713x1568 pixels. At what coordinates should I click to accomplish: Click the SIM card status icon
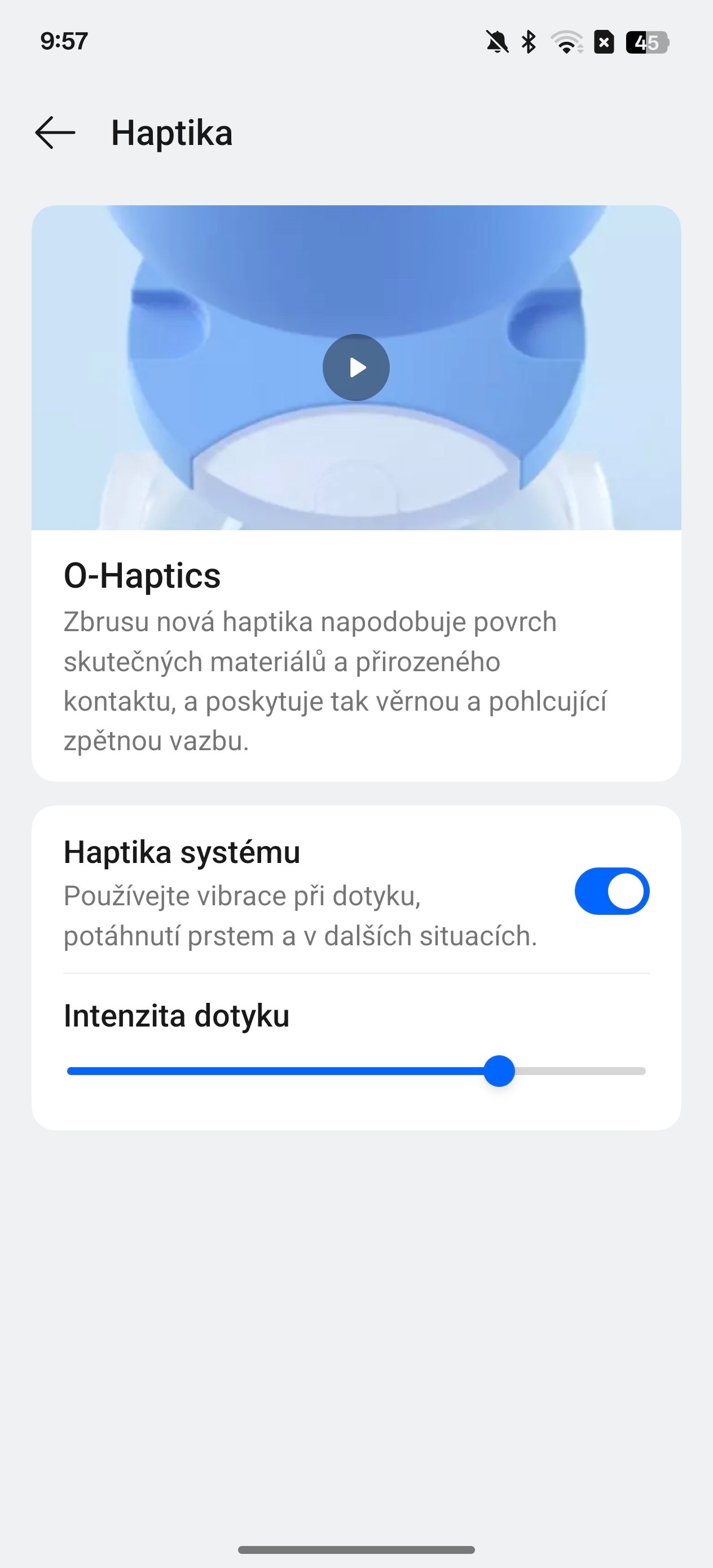coord(604,41)
